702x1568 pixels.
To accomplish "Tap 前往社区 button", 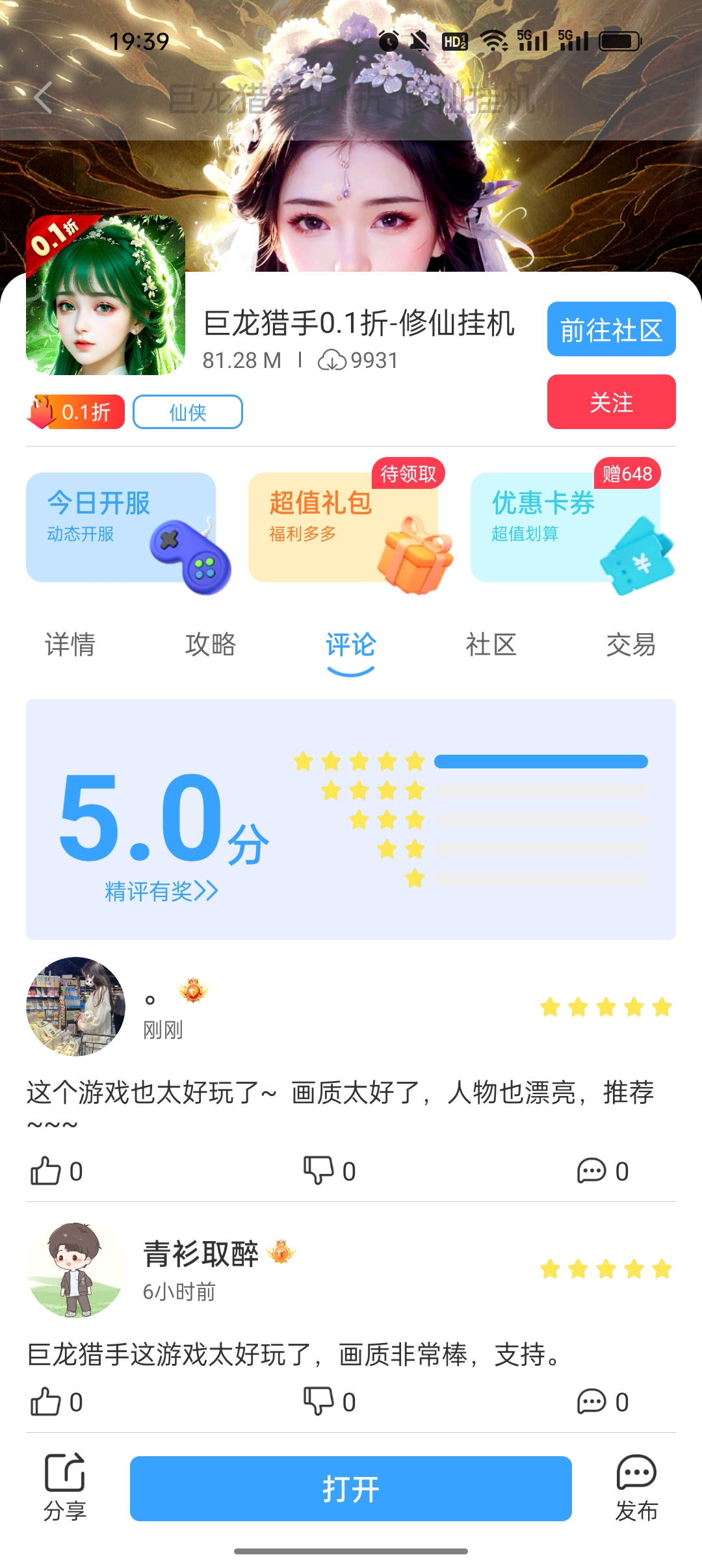I will (611, 330).
